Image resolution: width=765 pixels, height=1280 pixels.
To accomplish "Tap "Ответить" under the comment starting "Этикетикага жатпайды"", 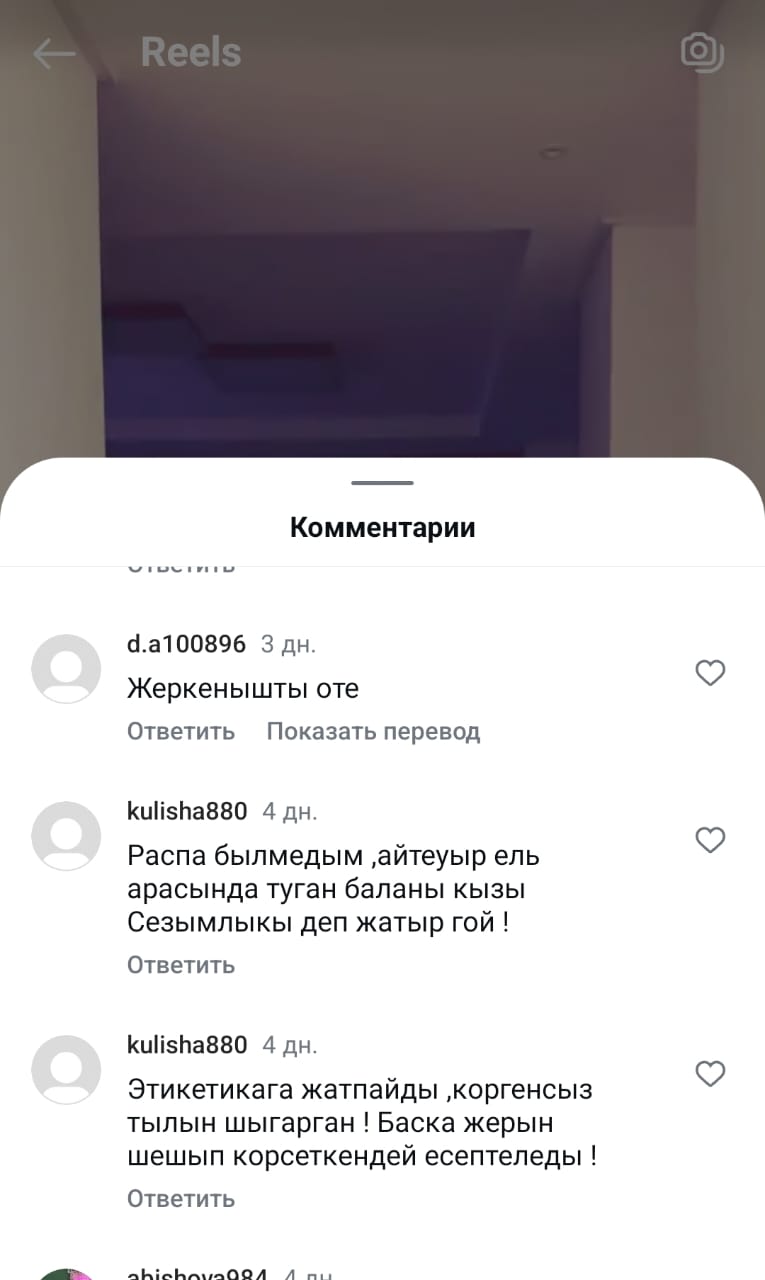I will point(181,1198).
